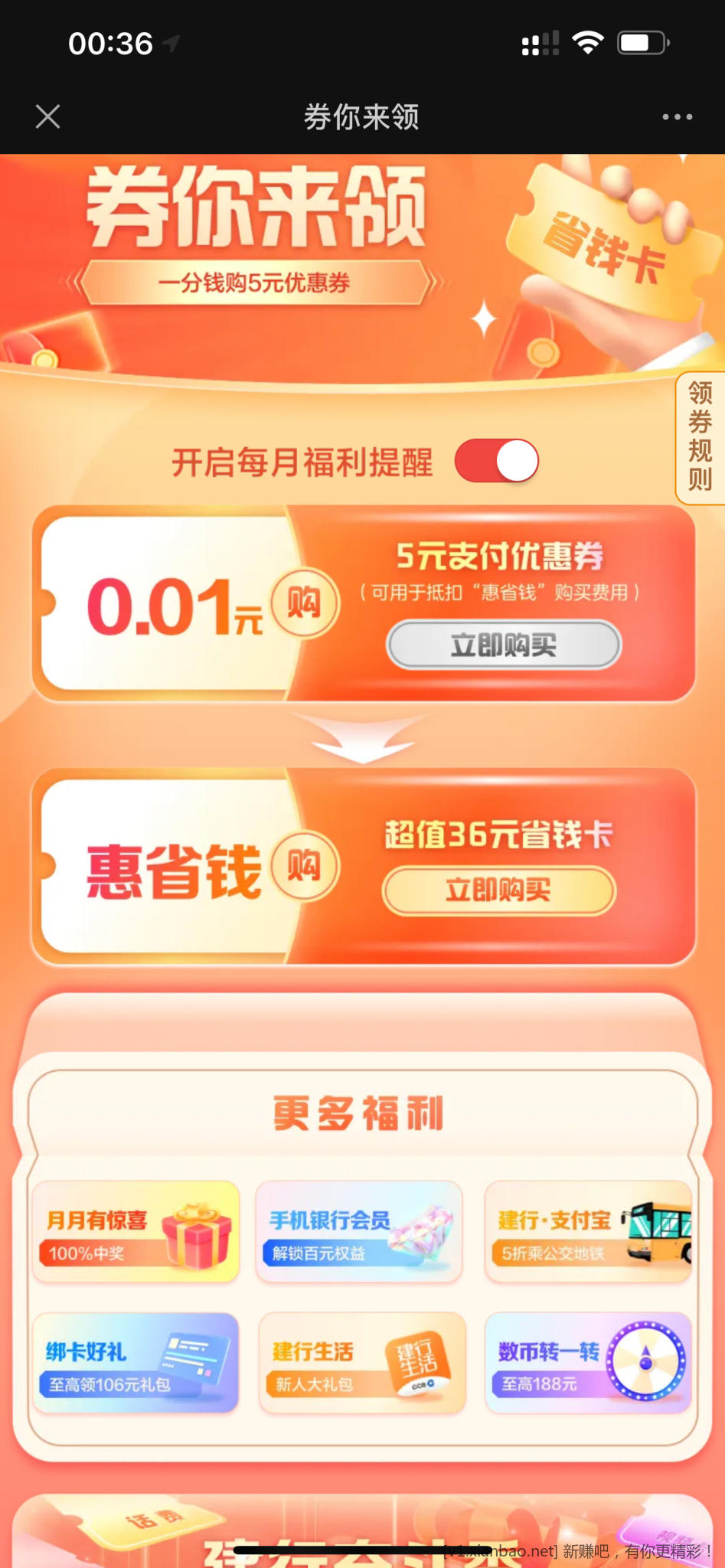The width and height of the screenshot is (725, 1568).
Task: Close the 券你来领 page
Action: pyautogui.click(x=47, y=117)
